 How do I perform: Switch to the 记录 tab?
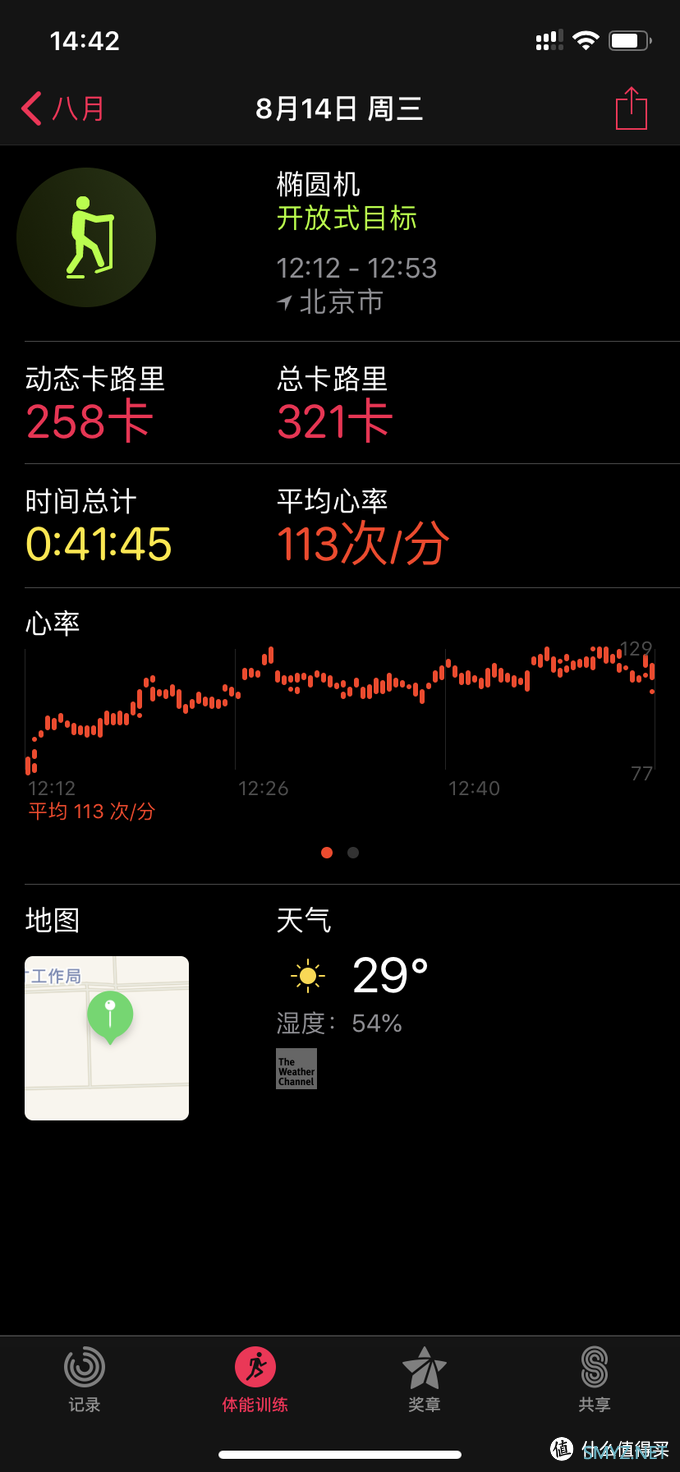[x=84, y=1378]
